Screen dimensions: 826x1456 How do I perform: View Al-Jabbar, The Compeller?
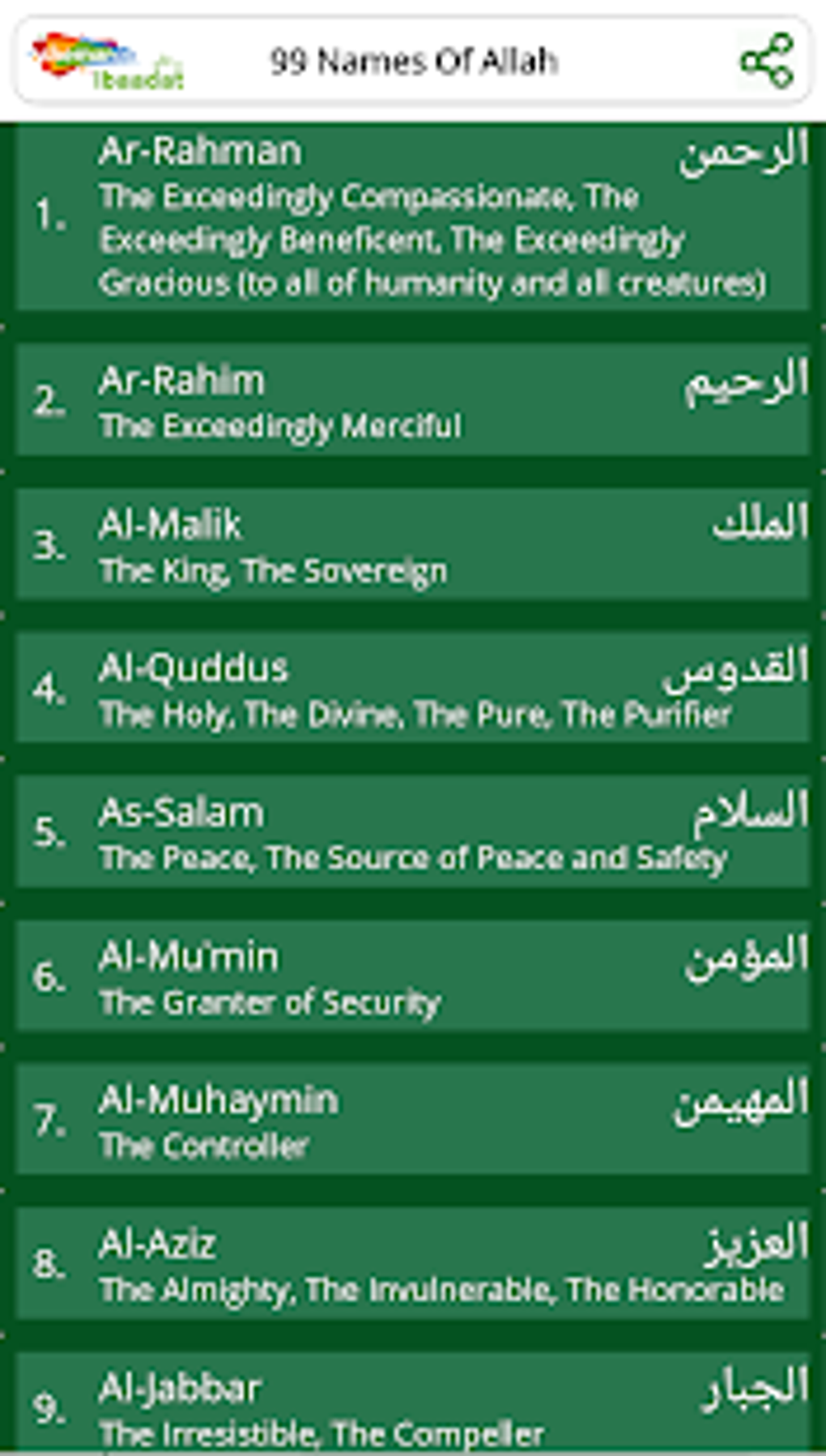point(413,1402)
